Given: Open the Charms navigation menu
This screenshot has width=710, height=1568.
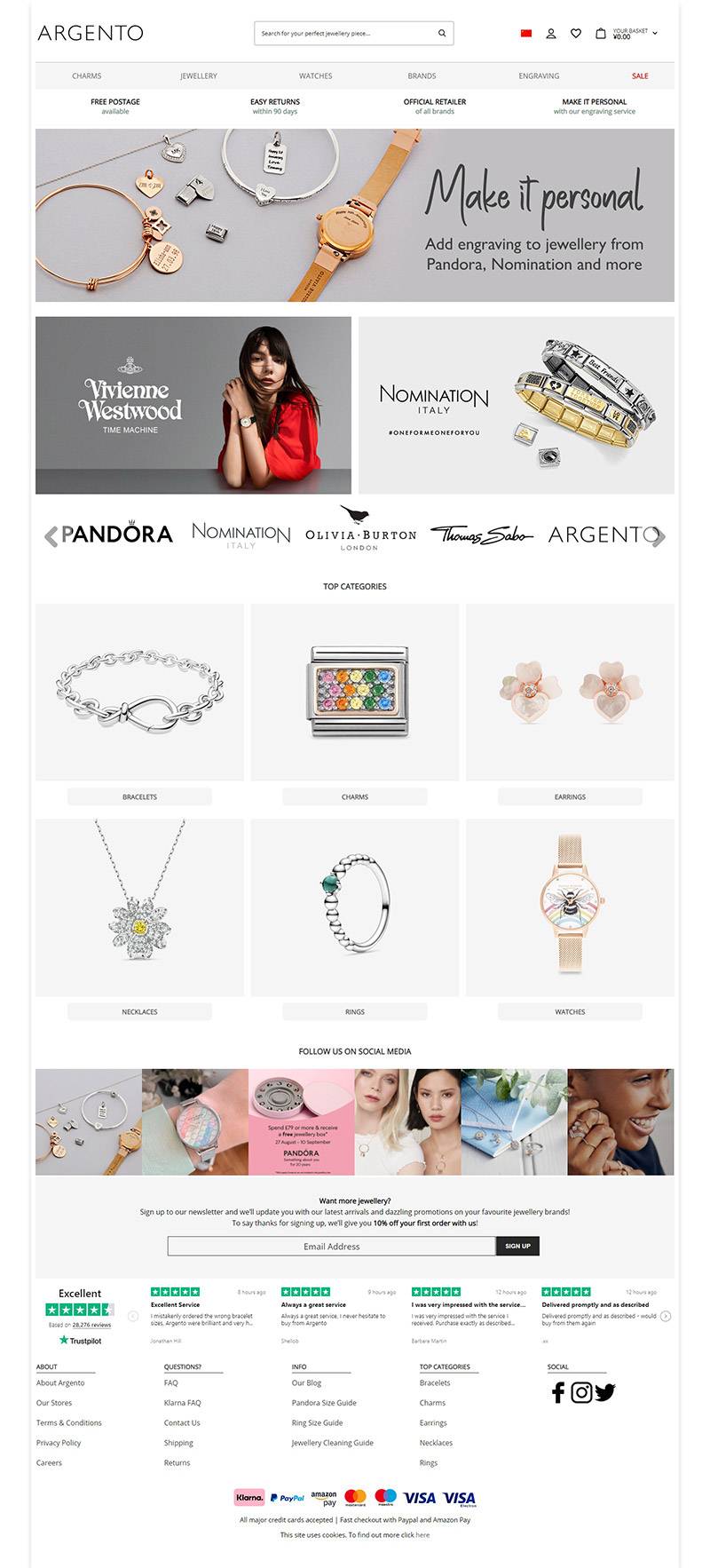Looking at the screenshot, I should coord(87,76).
